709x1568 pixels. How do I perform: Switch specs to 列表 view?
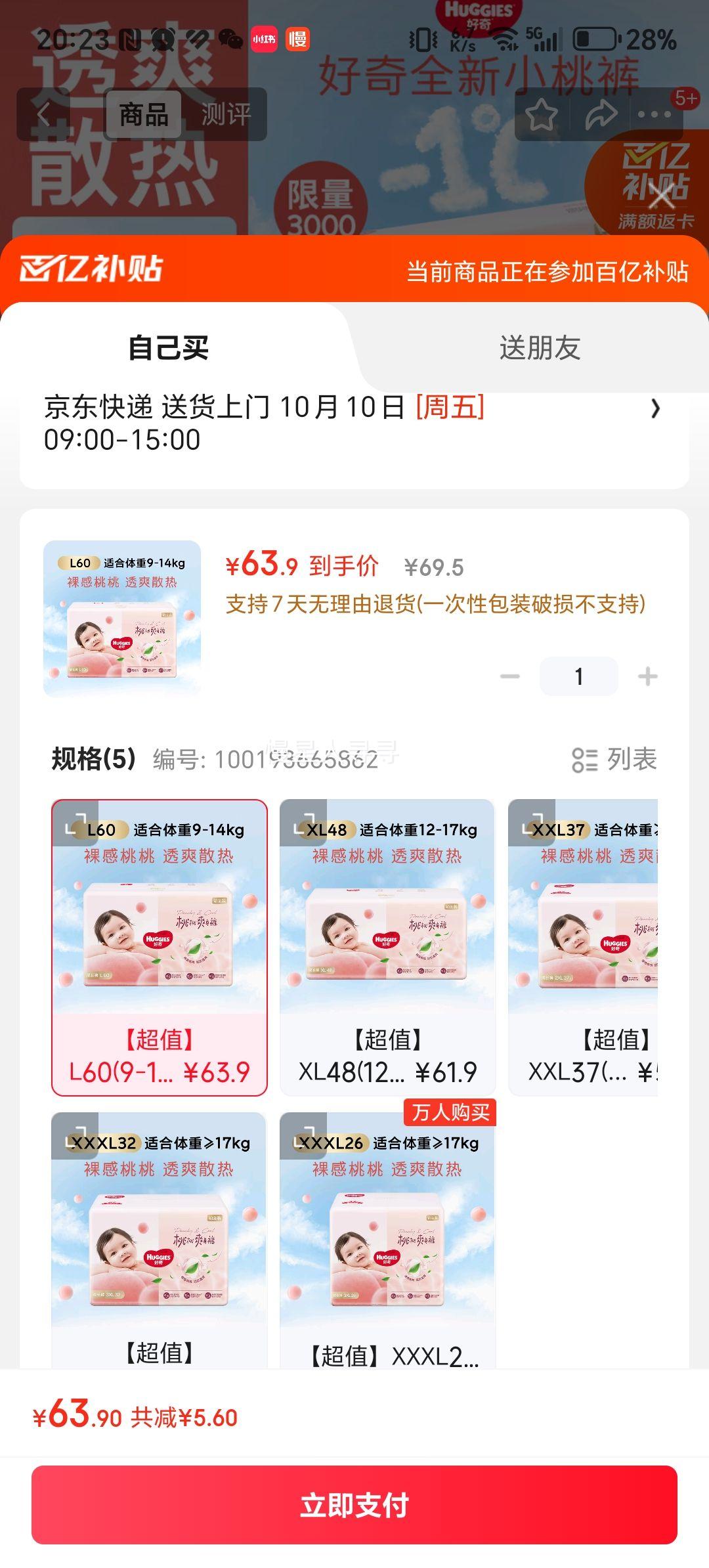(614, 760)
